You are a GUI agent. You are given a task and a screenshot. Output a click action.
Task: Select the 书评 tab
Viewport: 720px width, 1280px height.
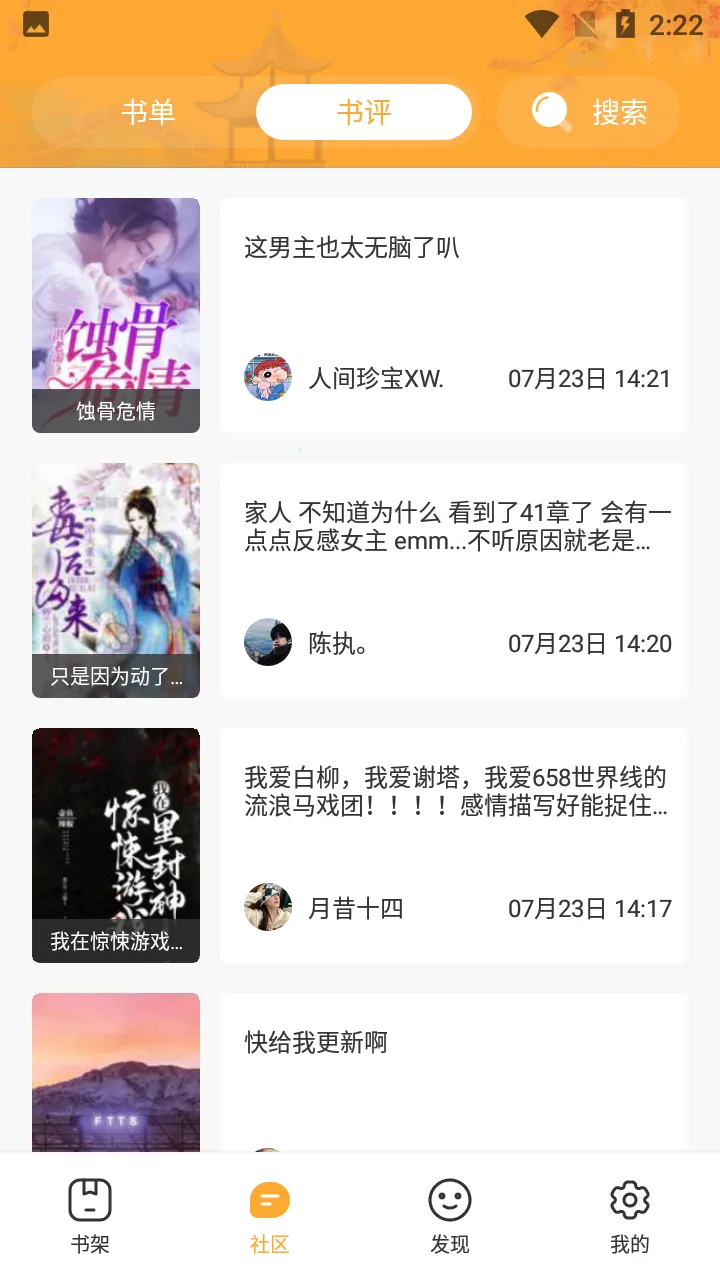pyautogui.click(x=363, y=111)
